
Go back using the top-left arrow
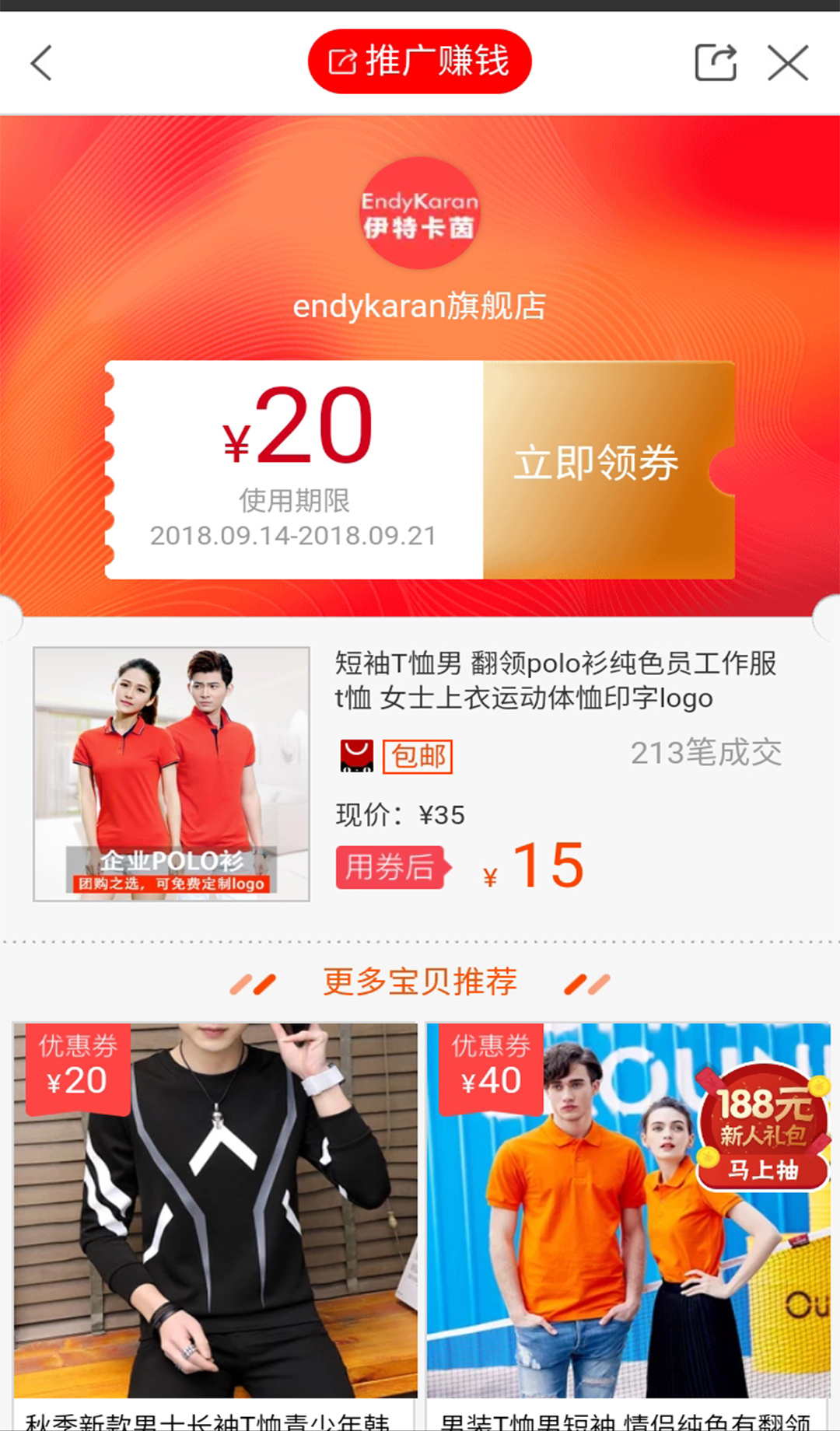(x=42, y=63)
